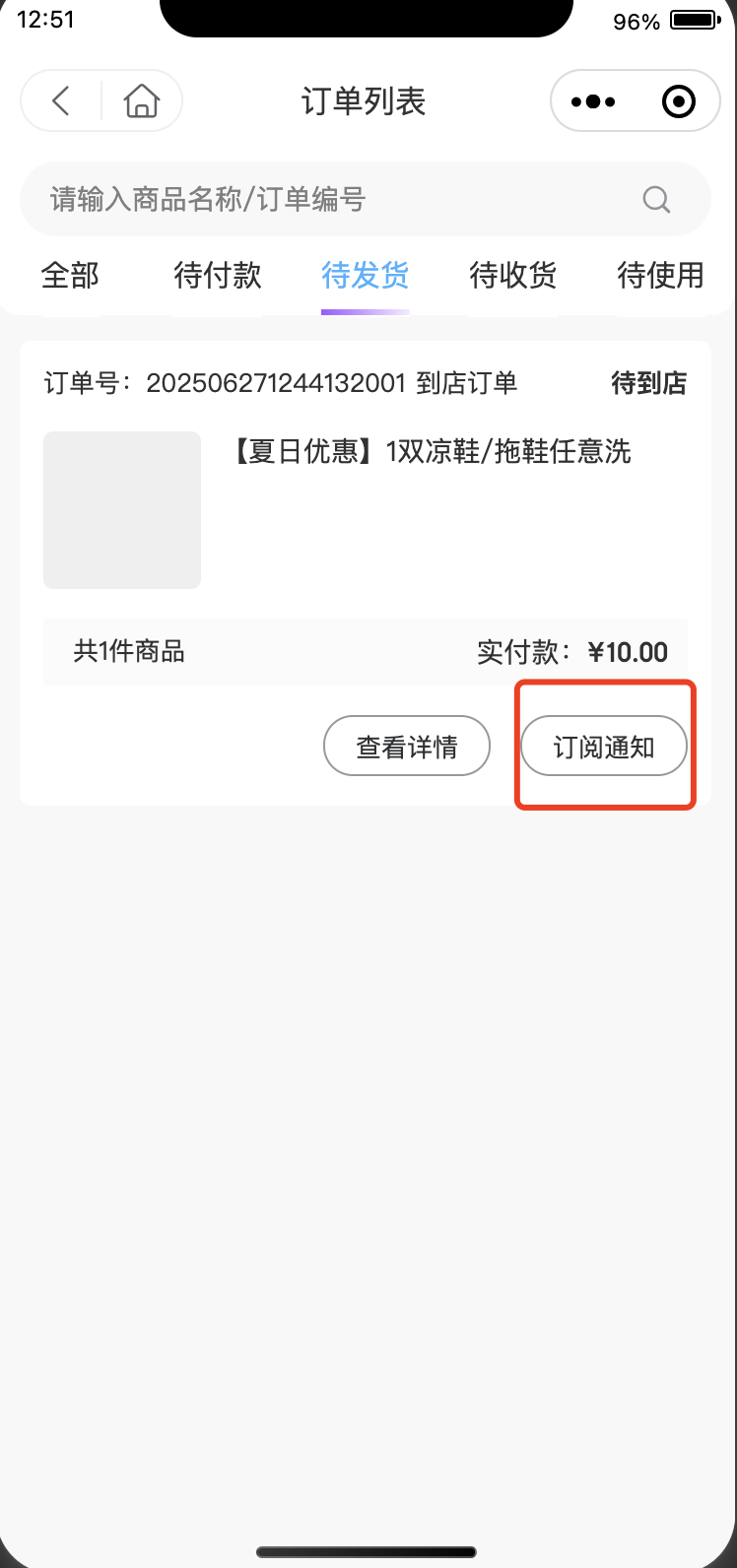Click the product thumbnail placeholder image
This screenshot has height=1568, width=737.
coord(122,510)
